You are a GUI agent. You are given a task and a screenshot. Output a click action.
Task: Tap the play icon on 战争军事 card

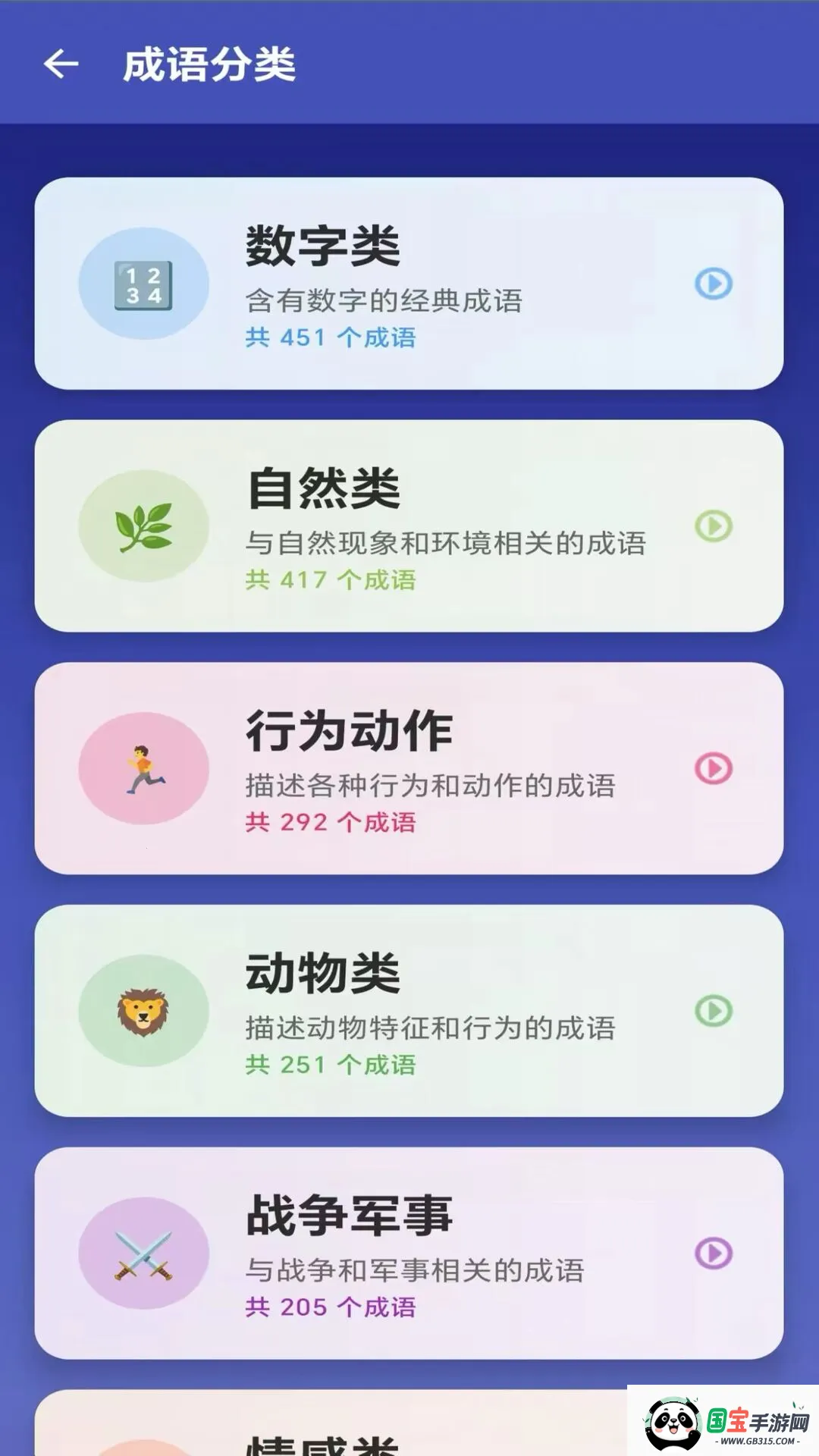click(713, 1253)
